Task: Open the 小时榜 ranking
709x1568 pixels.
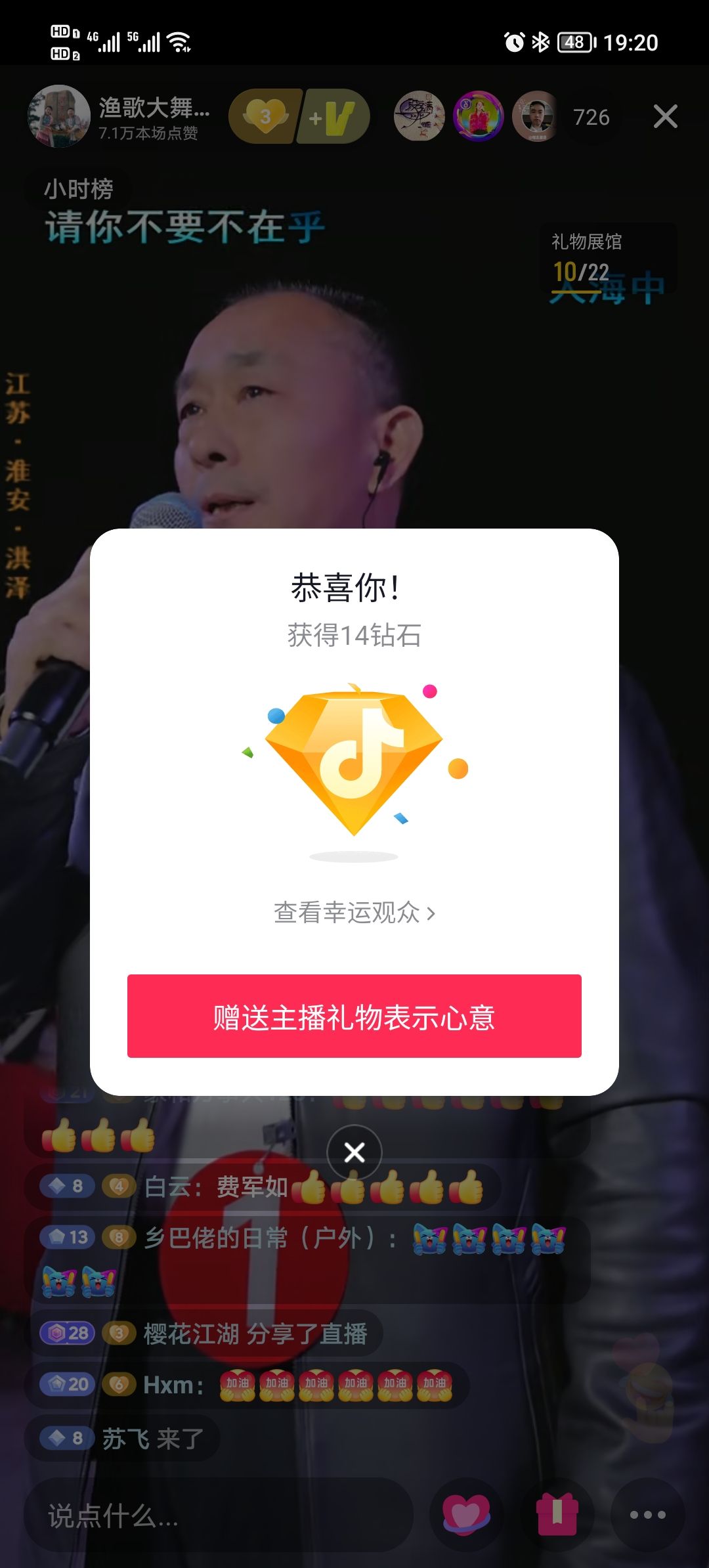Action: tap(78, 189)
